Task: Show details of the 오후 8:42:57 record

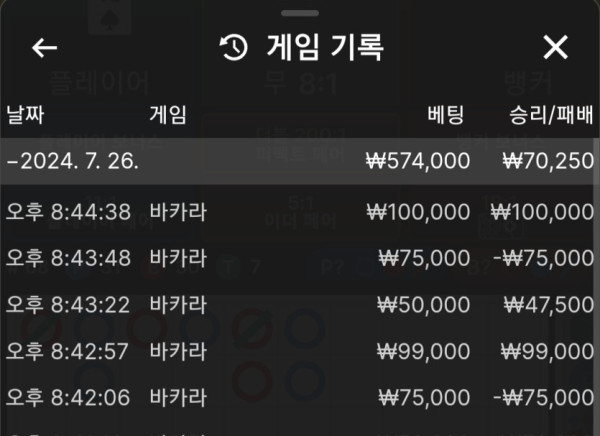Action: pyautogui.click(x=300, y=350)
